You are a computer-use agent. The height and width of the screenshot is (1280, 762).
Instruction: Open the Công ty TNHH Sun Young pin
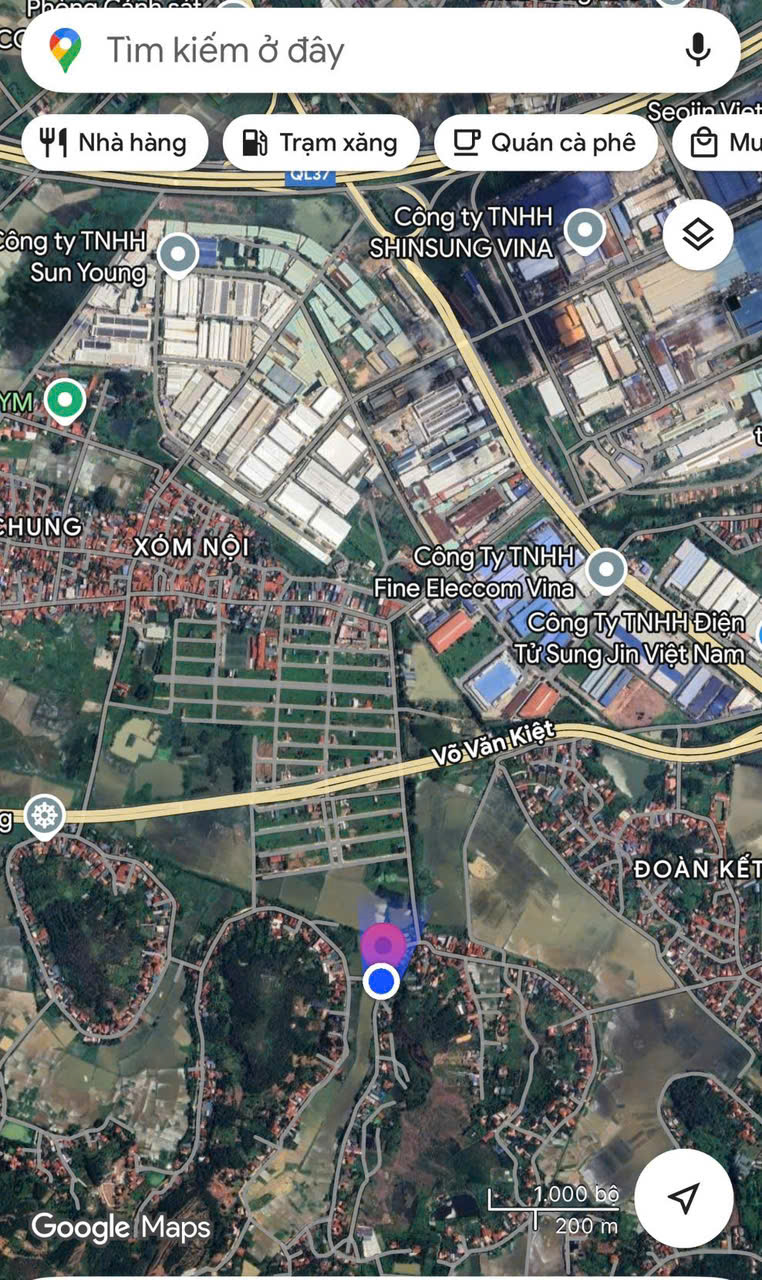179,255
